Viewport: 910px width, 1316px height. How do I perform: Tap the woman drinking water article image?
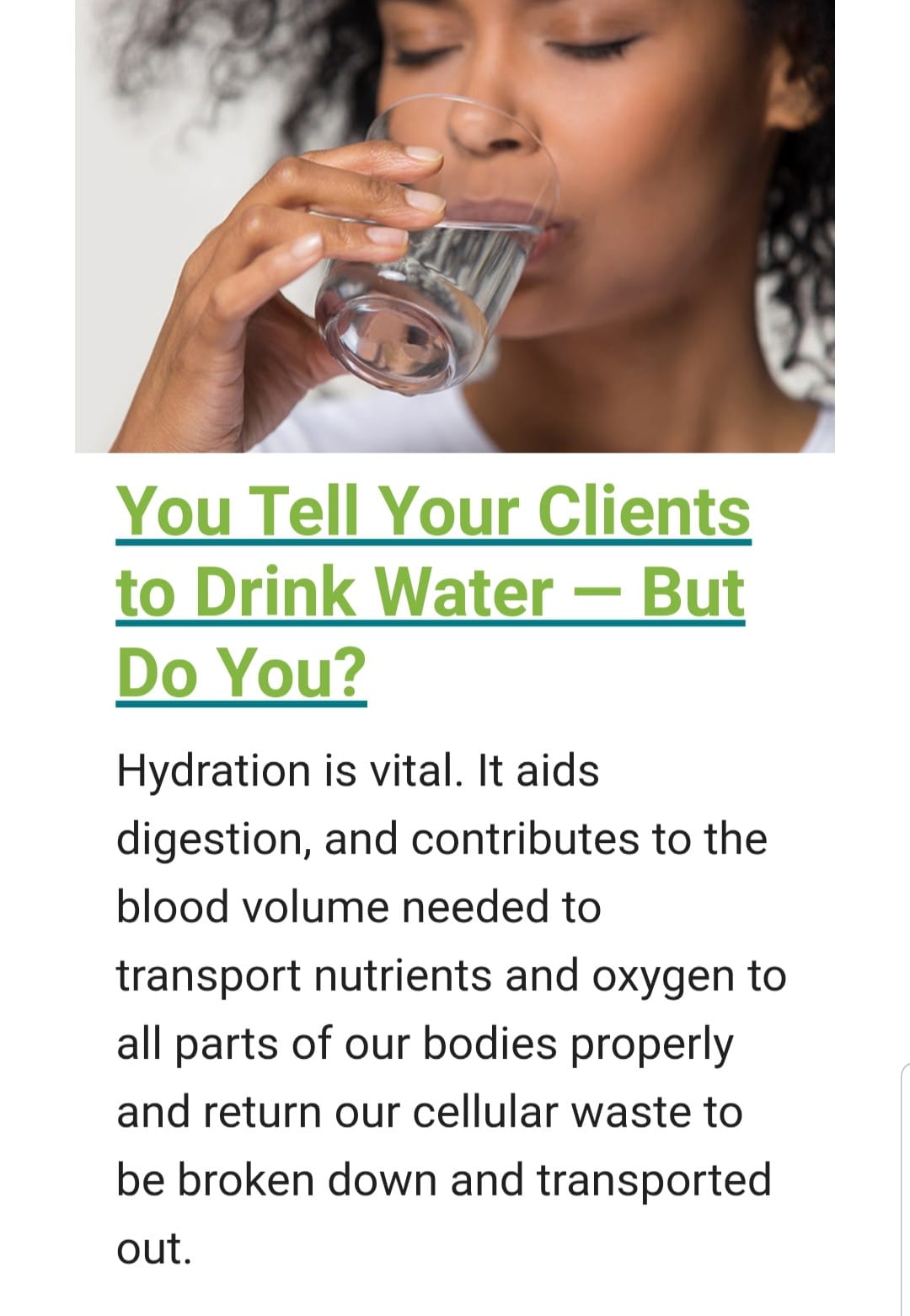(455, 226)
